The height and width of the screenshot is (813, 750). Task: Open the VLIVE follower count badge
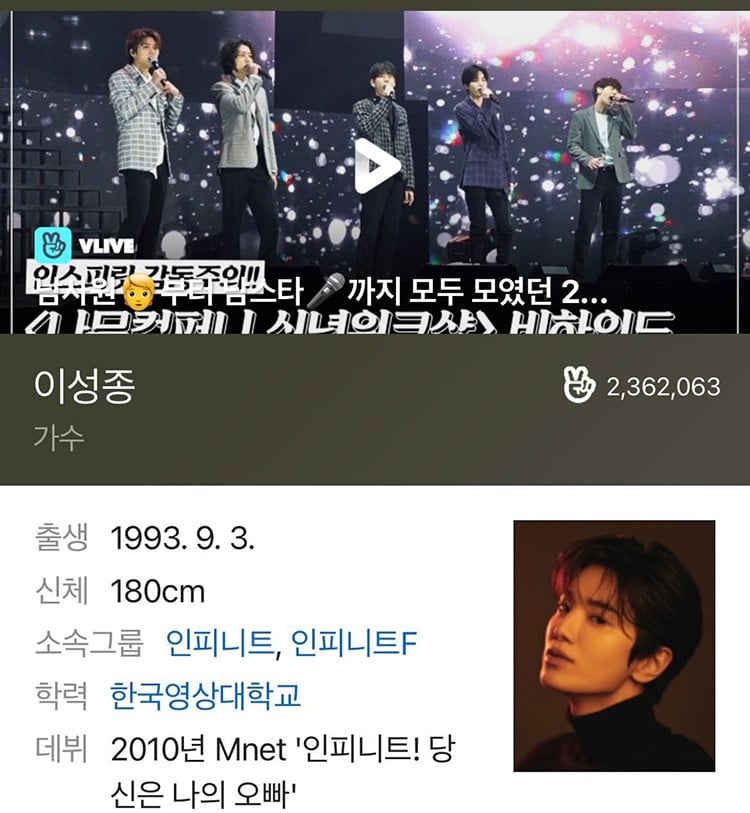[641, 387]
